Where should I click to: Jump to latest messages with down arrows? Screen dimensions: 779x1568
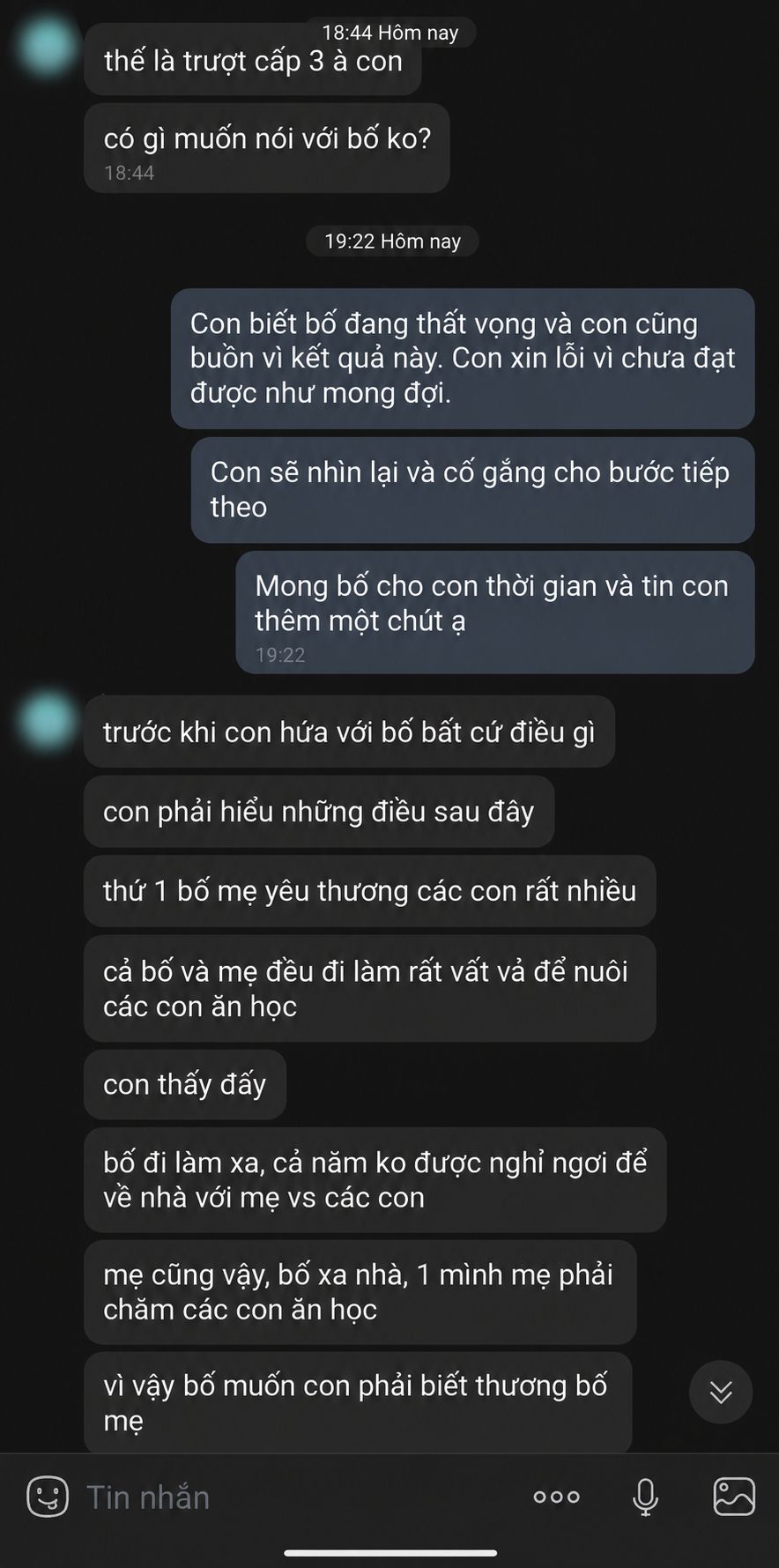tap(721, 1392)
